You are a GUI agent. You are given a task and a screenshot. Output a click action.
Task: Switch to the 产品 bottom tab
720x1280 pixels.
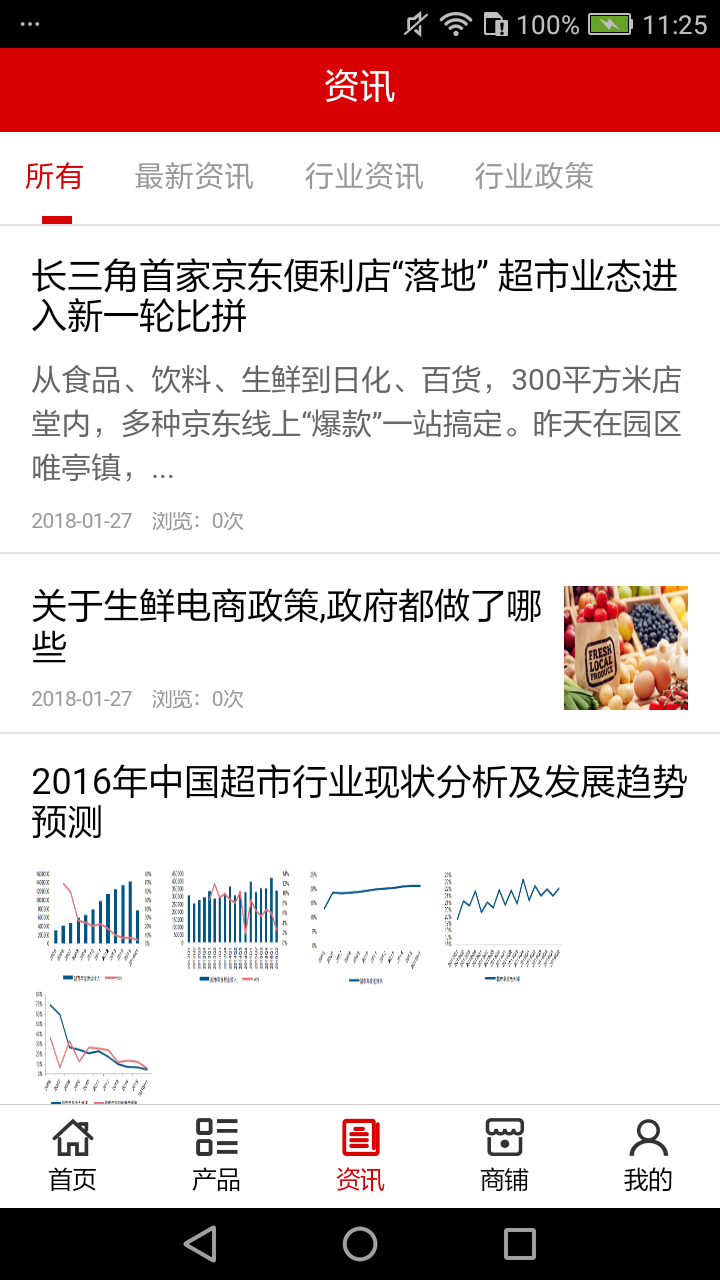tap(216, 1156)
